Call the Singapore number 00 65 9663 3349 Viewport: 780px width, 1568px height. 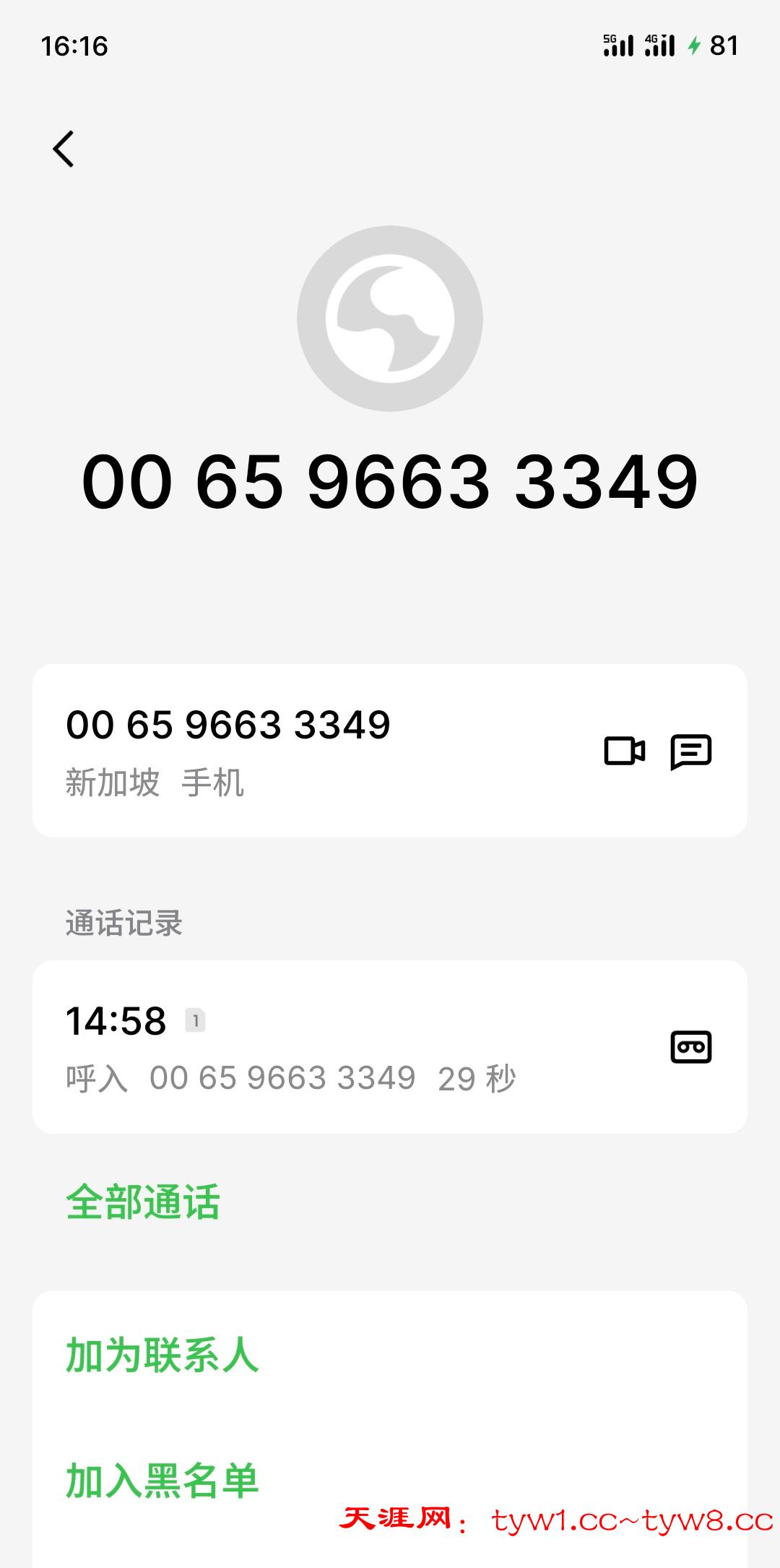coord(289,750)
